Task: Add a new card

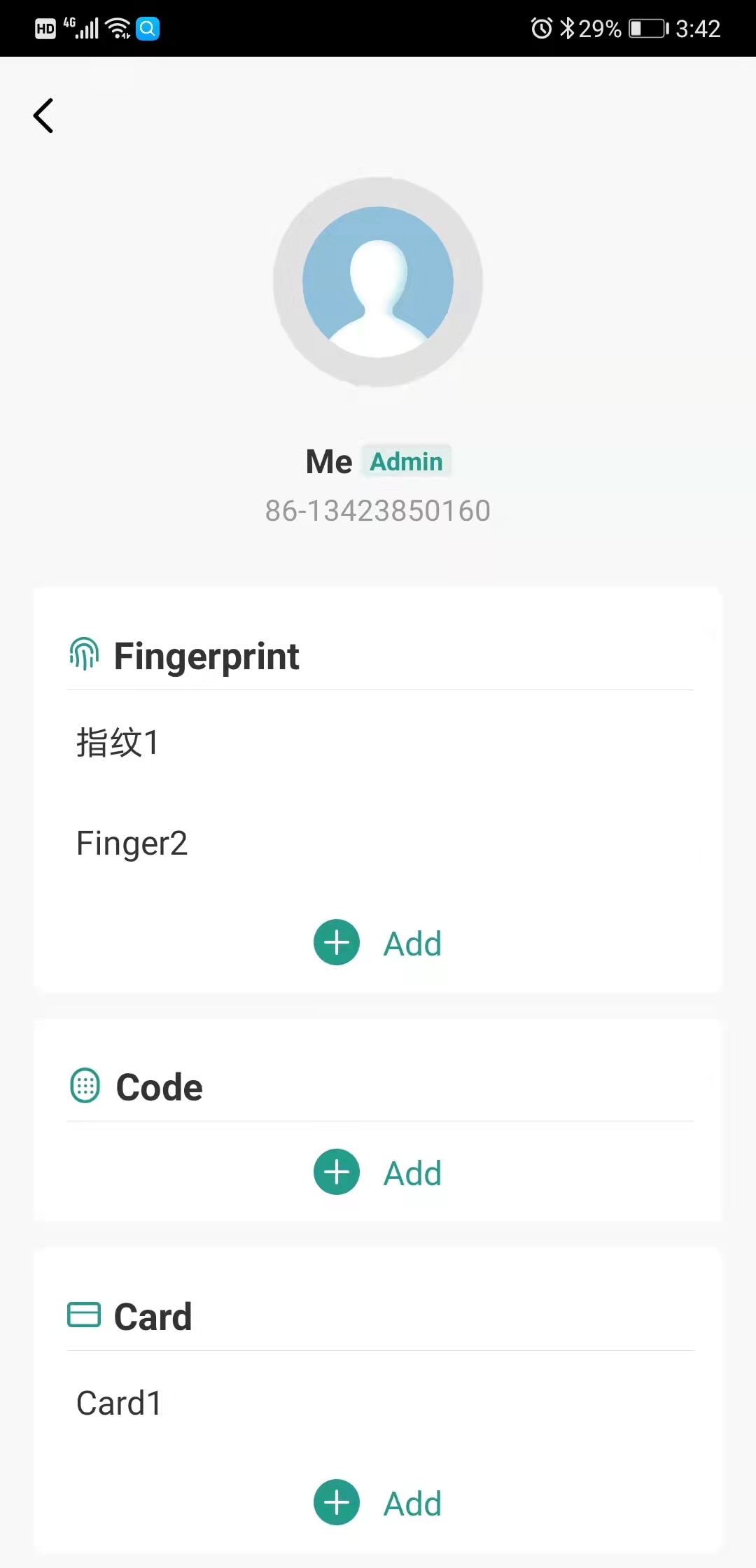Action: (378, 1503)
